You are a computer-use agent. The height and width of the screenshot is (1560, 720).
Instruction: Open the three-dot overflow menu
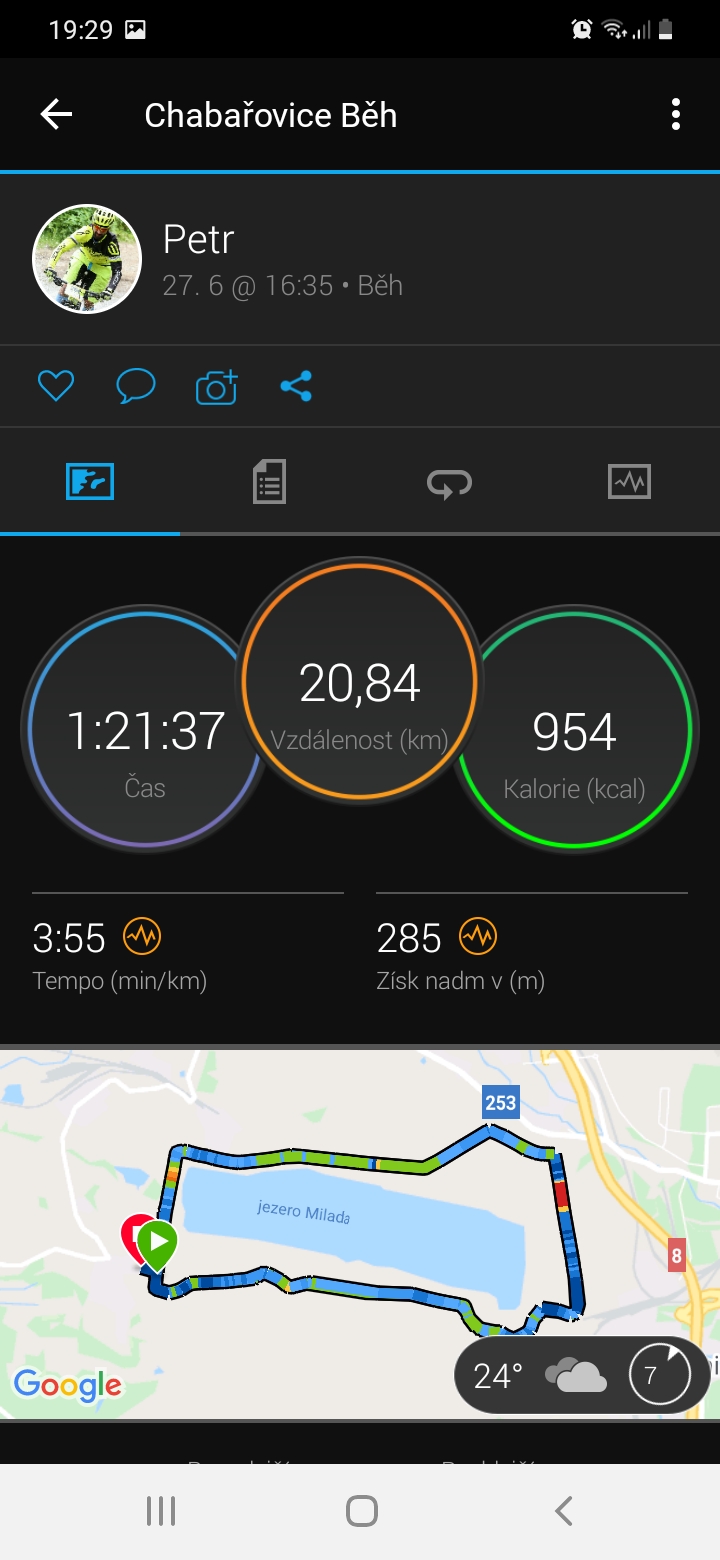676,115
